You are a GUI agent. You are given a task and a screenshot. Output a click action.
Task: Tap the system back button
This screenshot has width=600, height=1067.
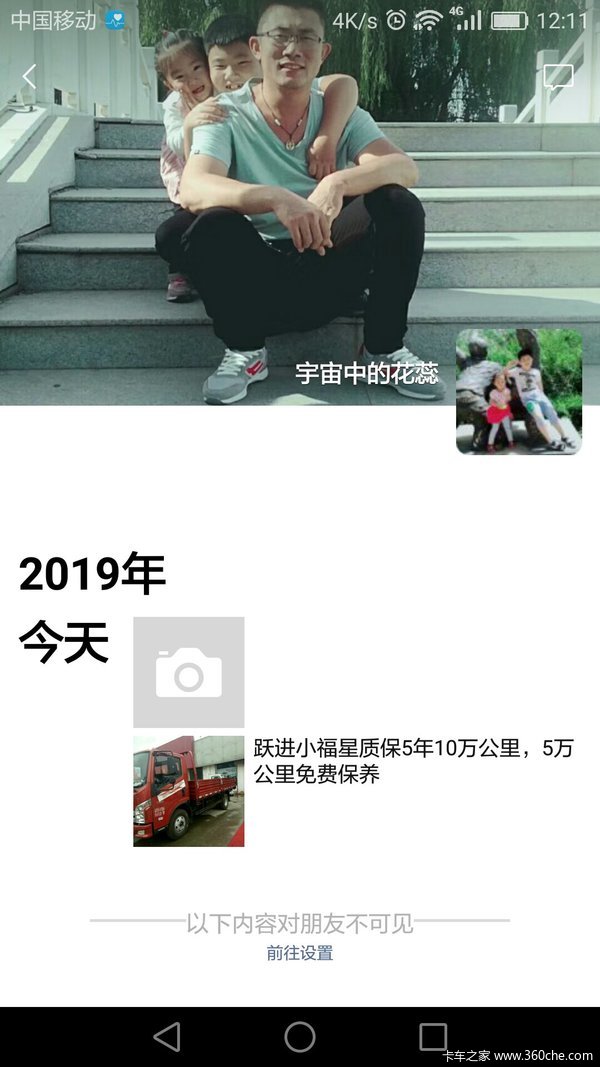point(167,1036)
